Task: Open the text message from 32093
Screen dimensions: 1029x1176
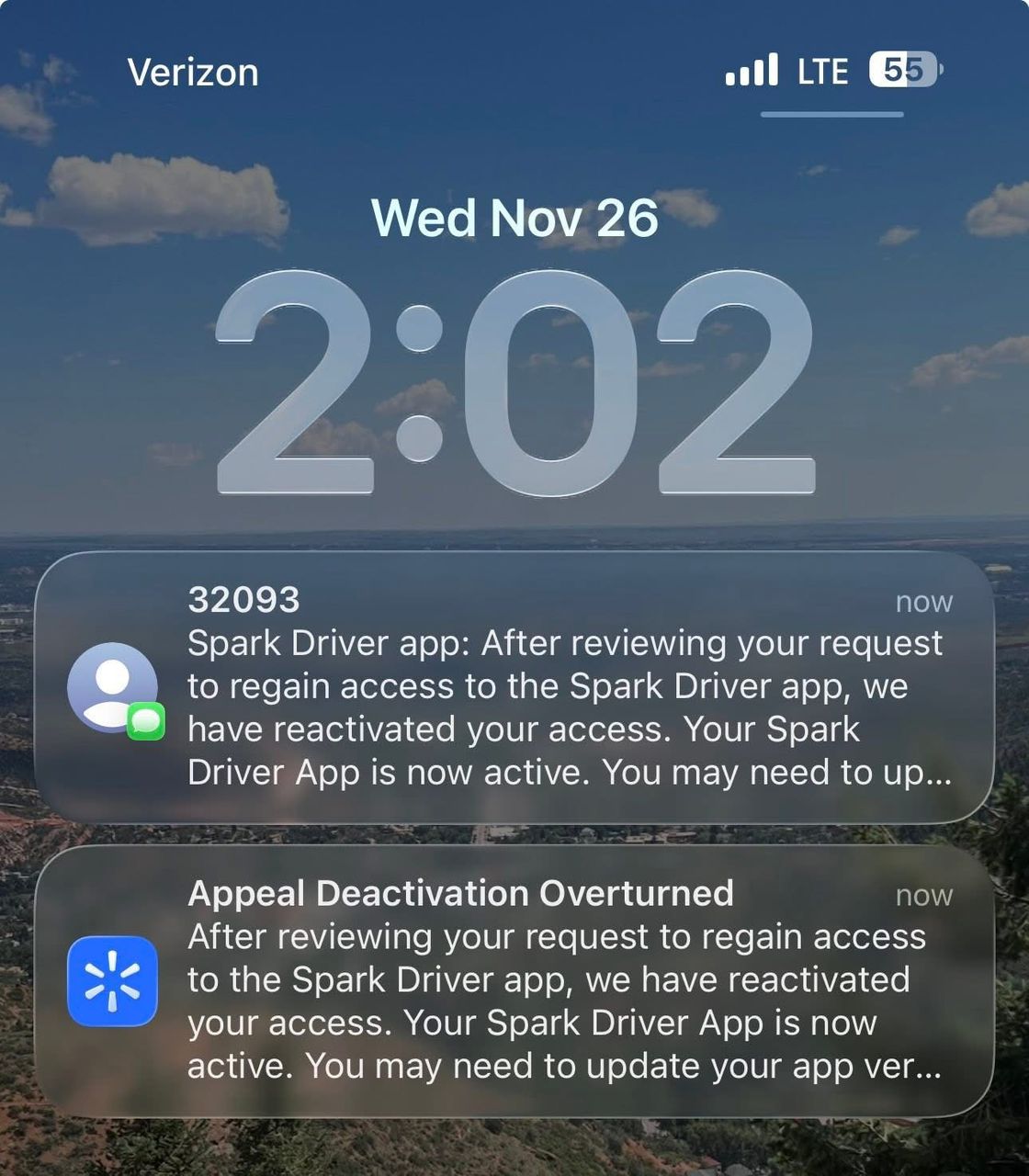Action: (x=514, y=687)
